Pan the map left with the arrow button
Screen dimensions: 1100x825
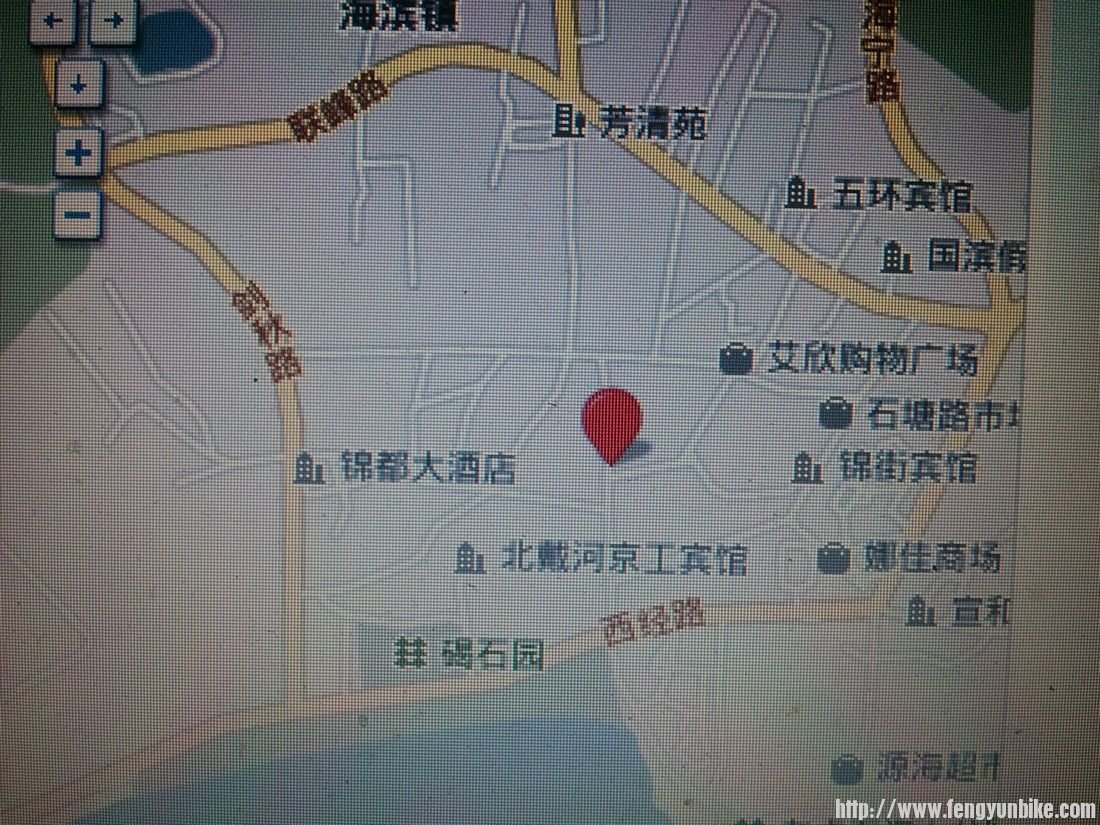click(x=52, y=20)
